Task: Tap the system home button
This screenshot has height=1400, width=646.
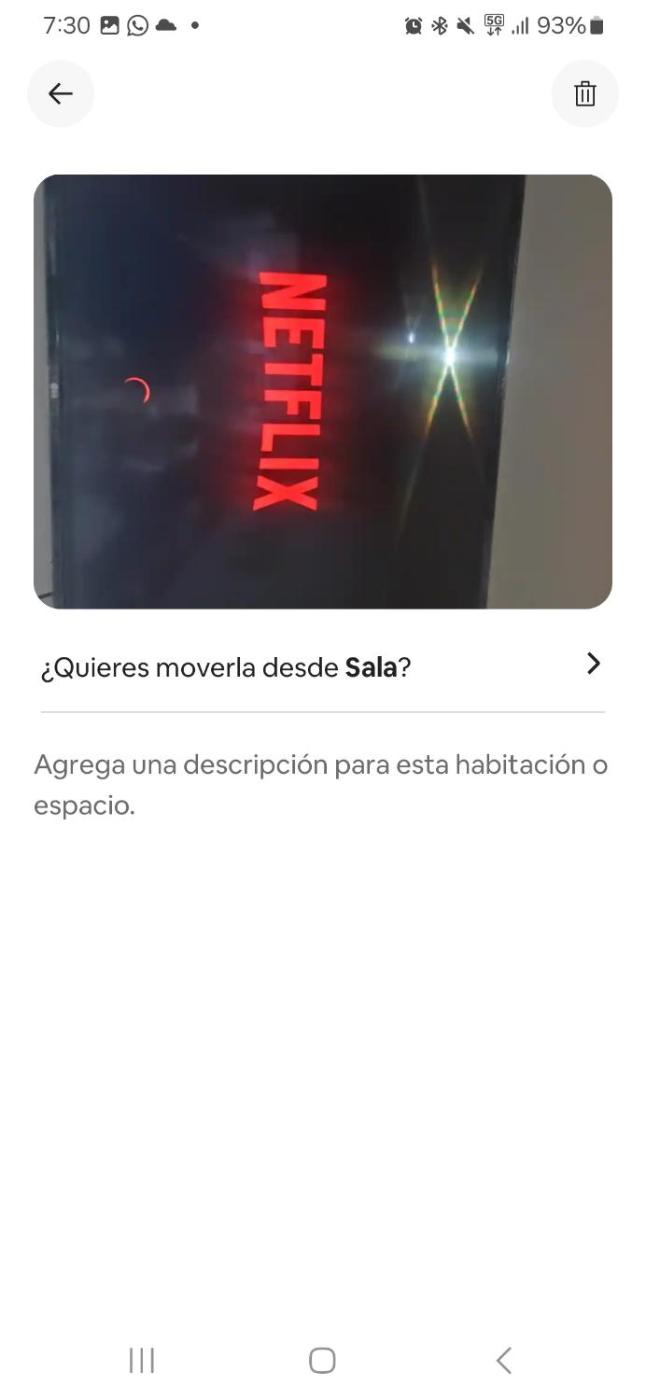Action: (322, 1360)
